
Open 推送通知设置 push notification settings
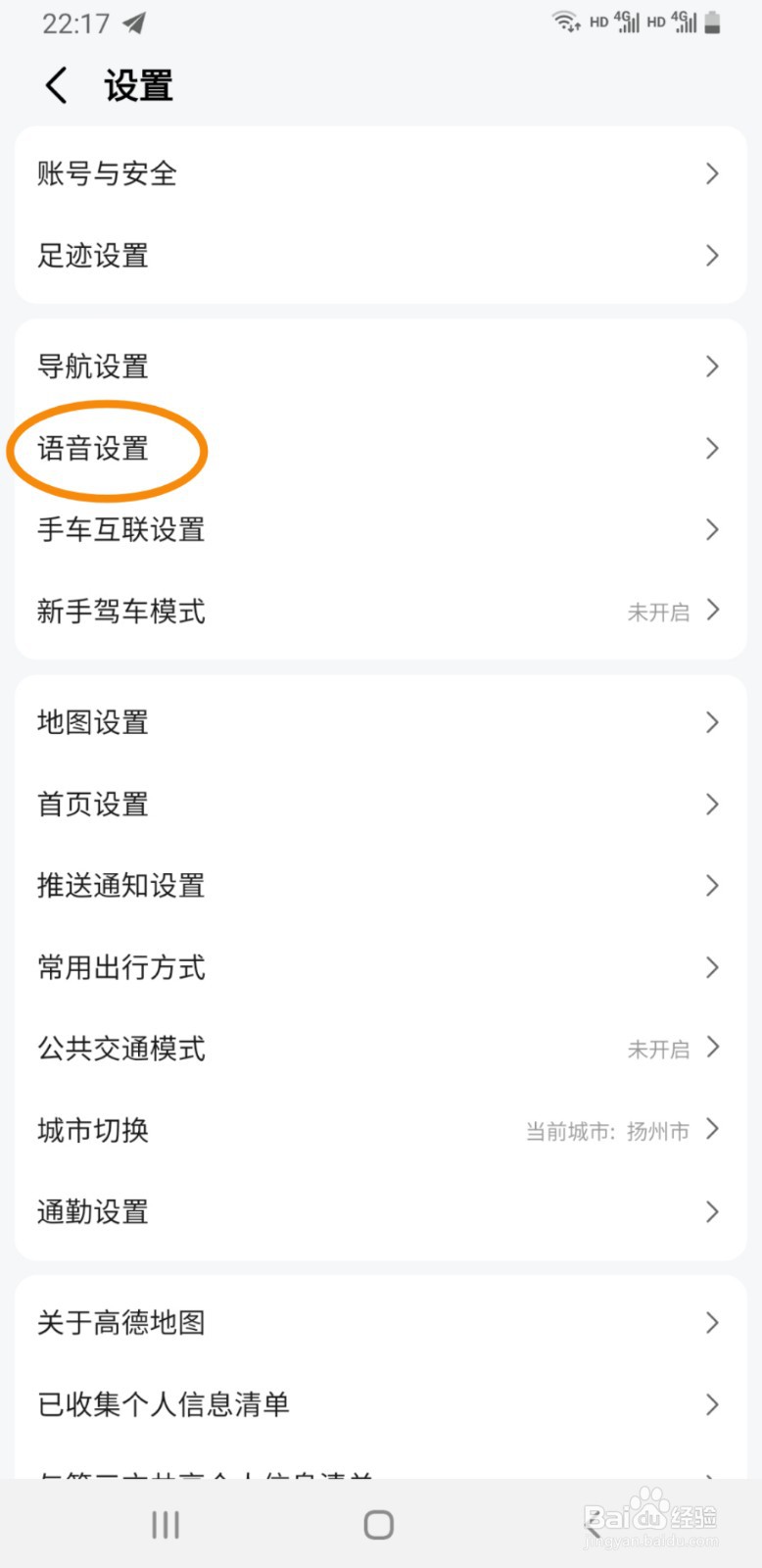point(120,886)
